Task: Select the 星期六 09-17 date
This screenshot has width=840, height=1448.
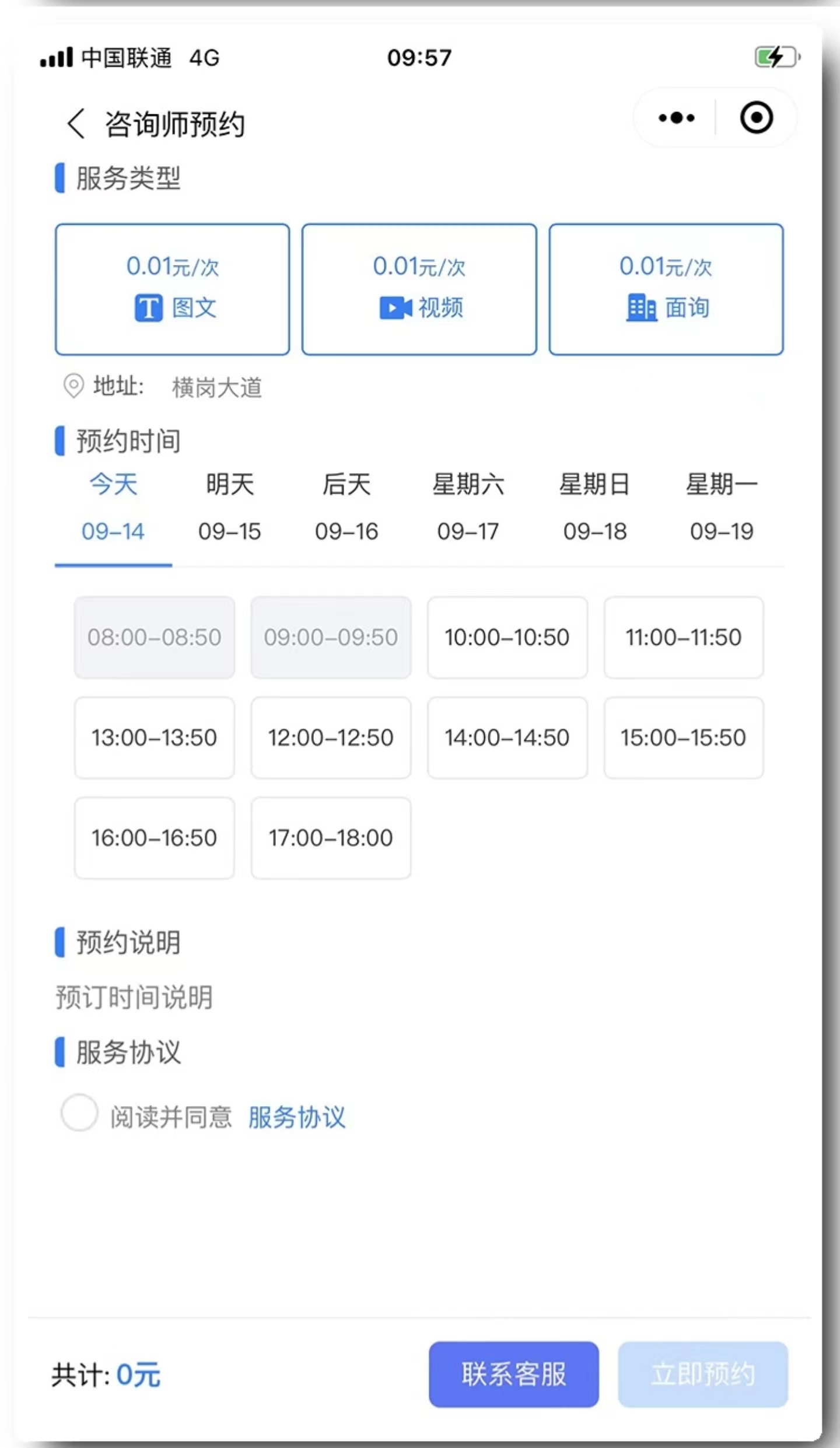Action: point(468,508)
